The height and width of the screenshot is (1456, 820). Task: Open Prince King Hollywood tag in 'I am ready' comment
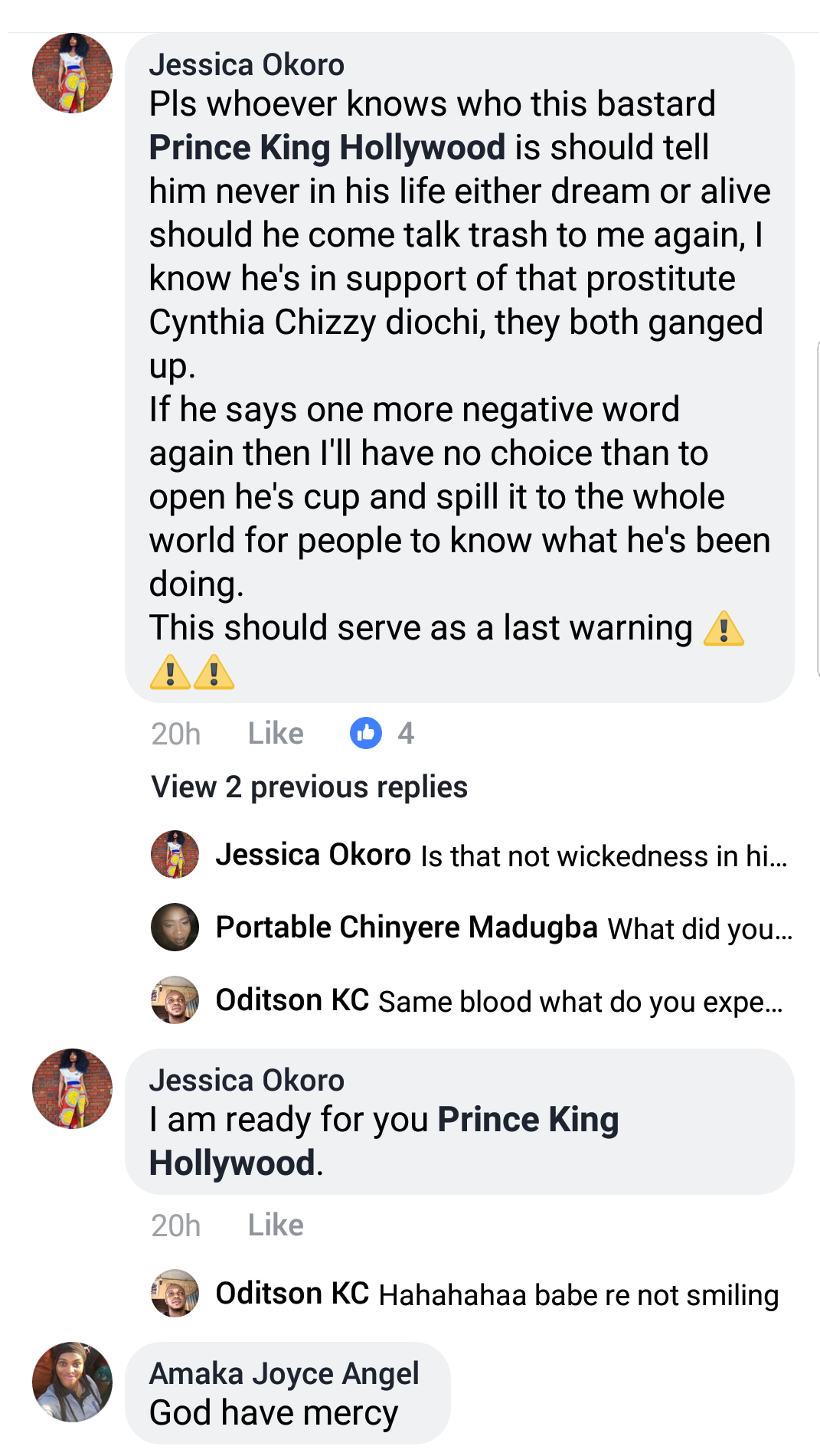[x=528, y=1120]
